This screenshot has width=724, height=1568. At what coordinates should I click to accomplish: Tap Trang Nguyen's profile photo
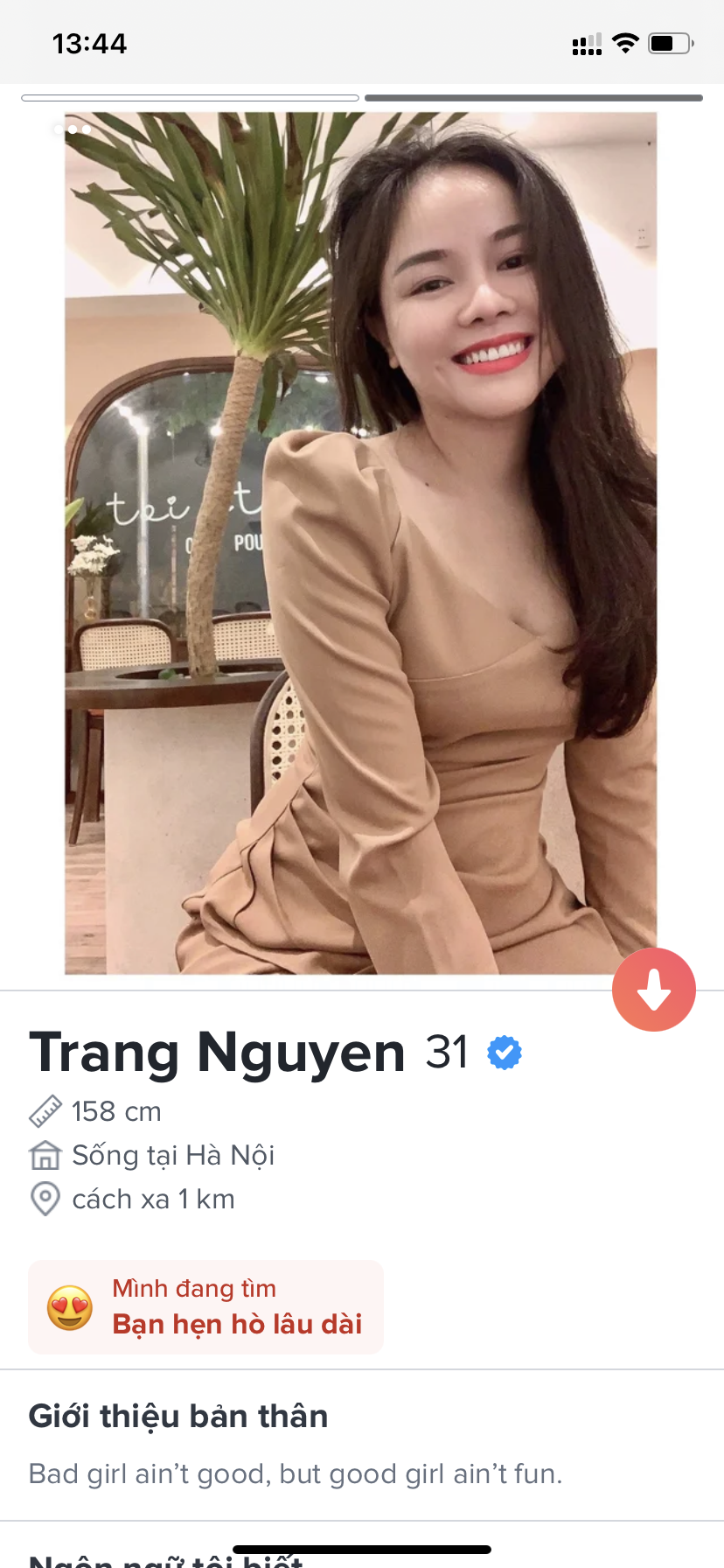pyautogui.click(x=360, y=542)
